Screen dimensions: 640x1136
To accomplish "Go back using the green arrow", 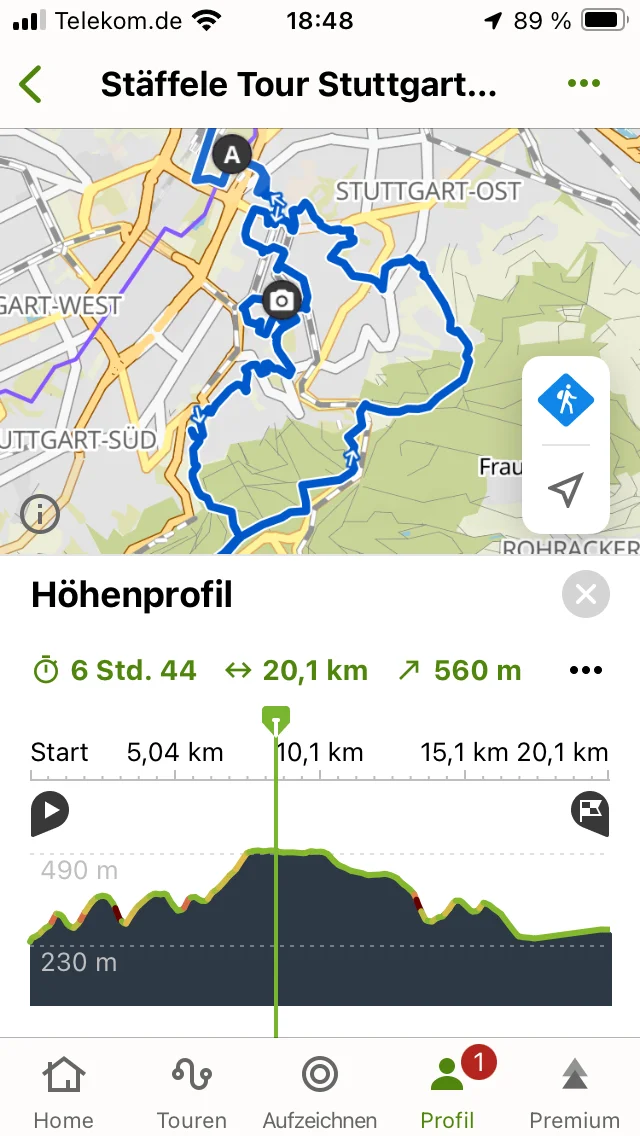I will (31, 85).
